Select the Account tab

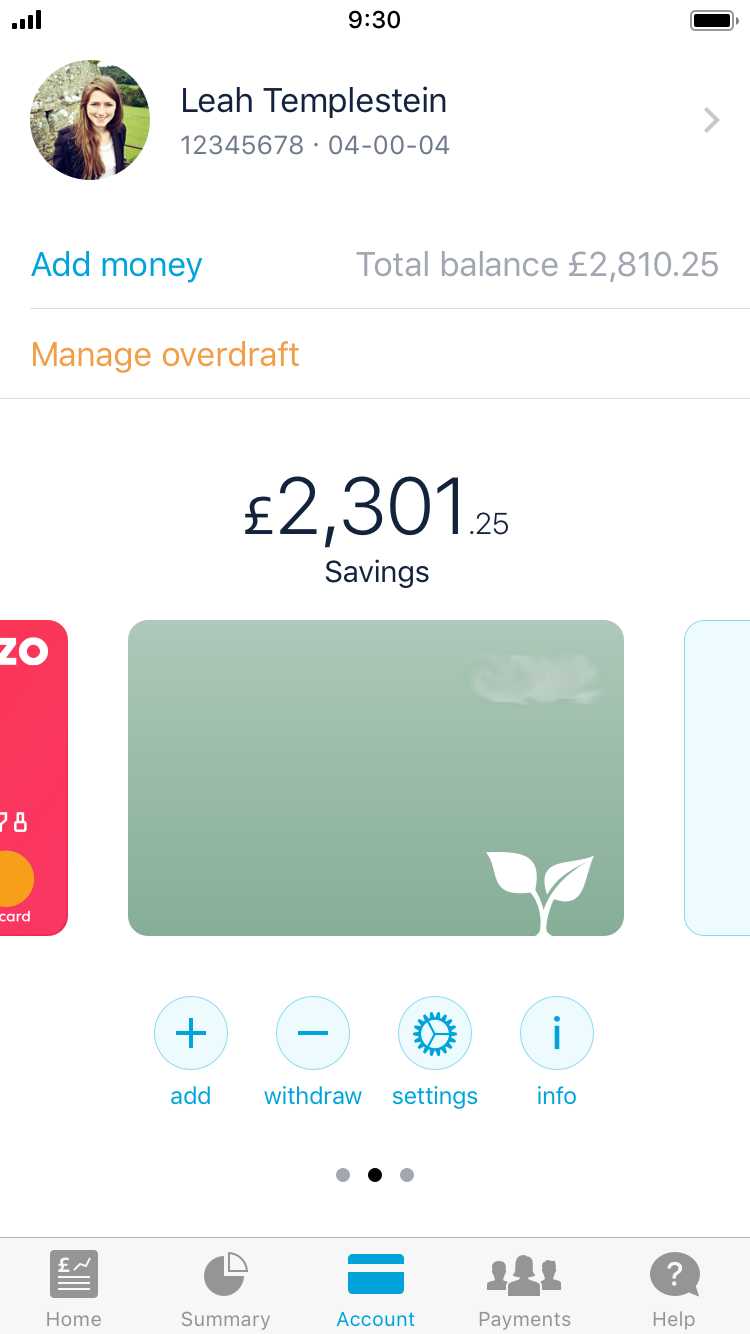click(x=376, y=1288)
